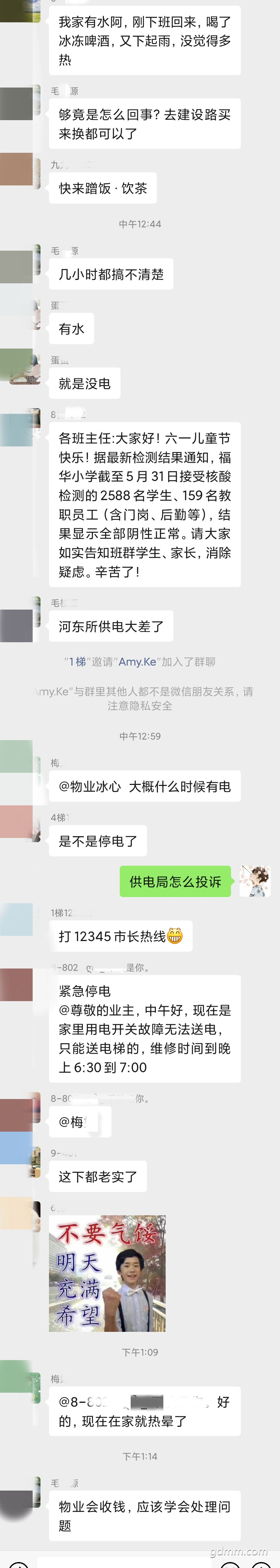Open avatar of sender of "就是没电"

(20, 367)
